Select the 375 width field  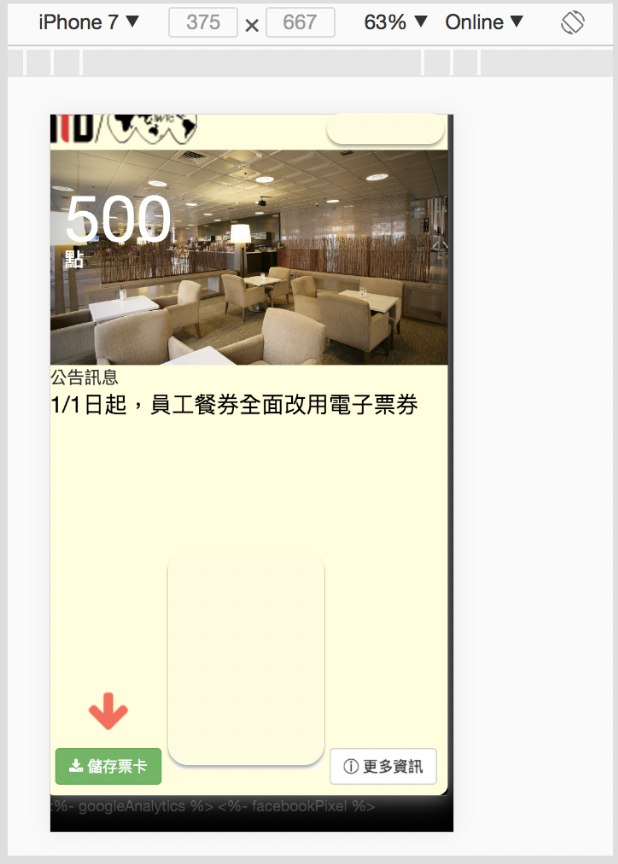click(x=203, y=22)
